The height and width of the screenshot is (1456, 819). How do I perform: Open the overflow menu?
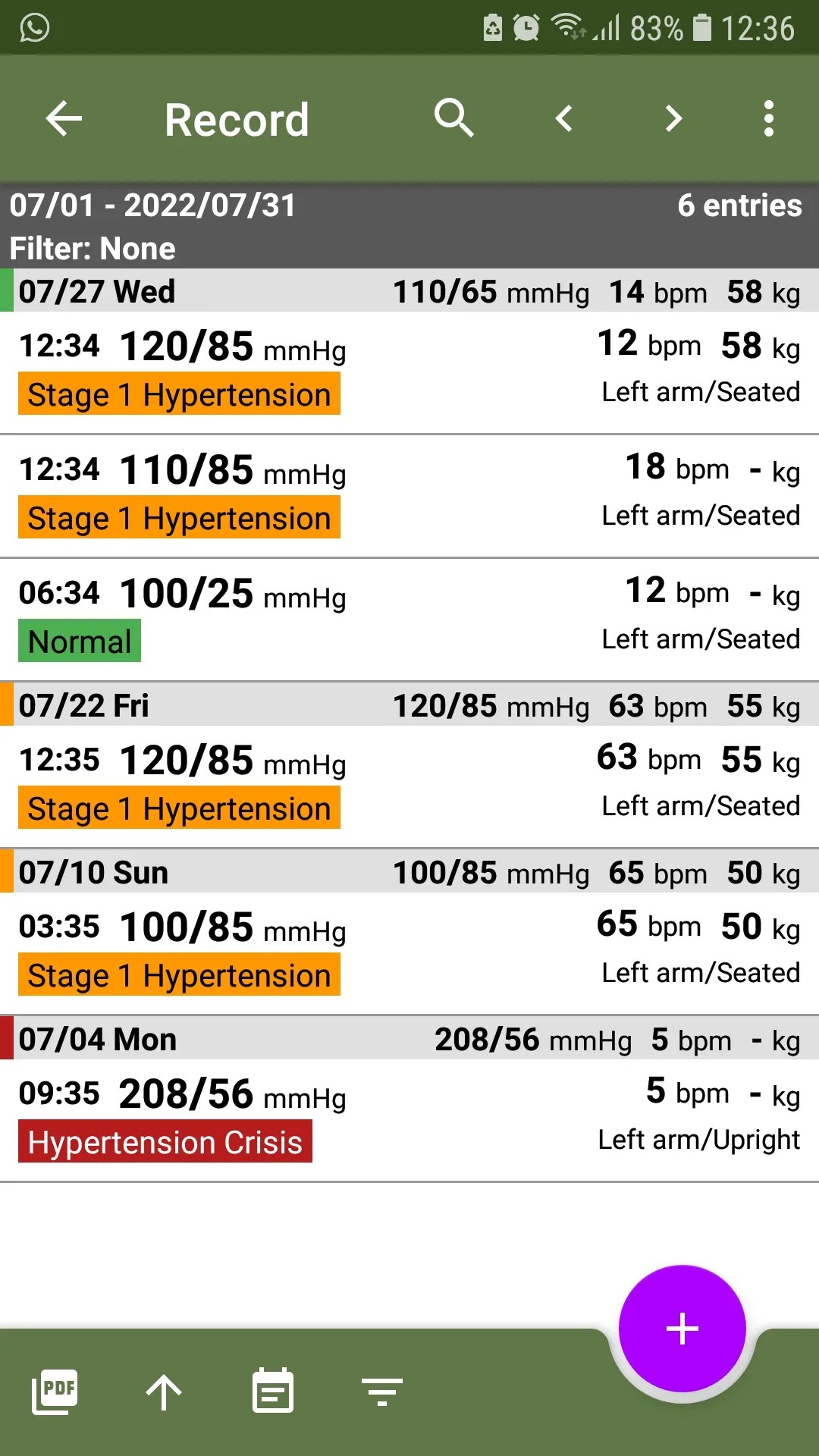pyautogui.click(x=769, y=119)
